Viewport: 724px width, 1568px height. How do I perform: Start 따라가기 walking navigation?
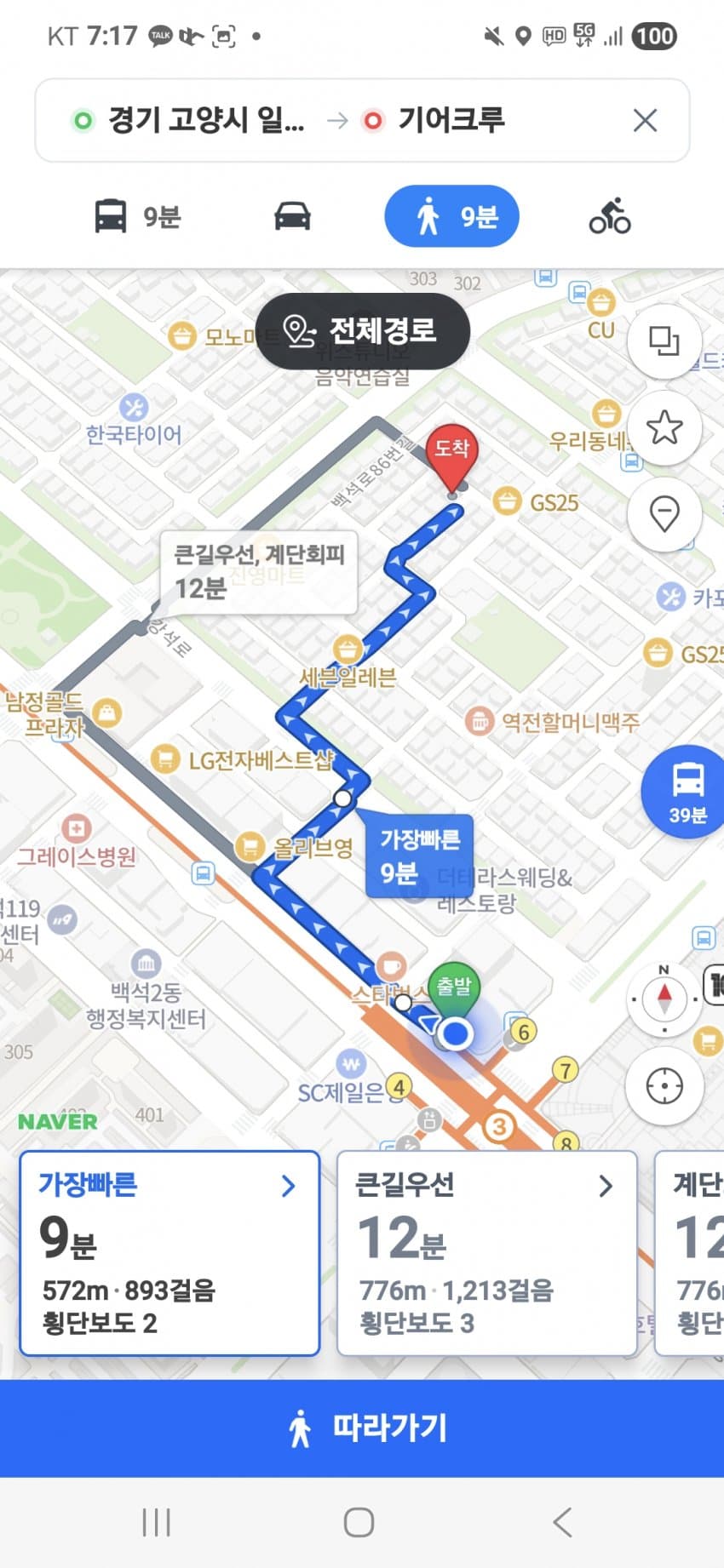tap(362, 1428)
